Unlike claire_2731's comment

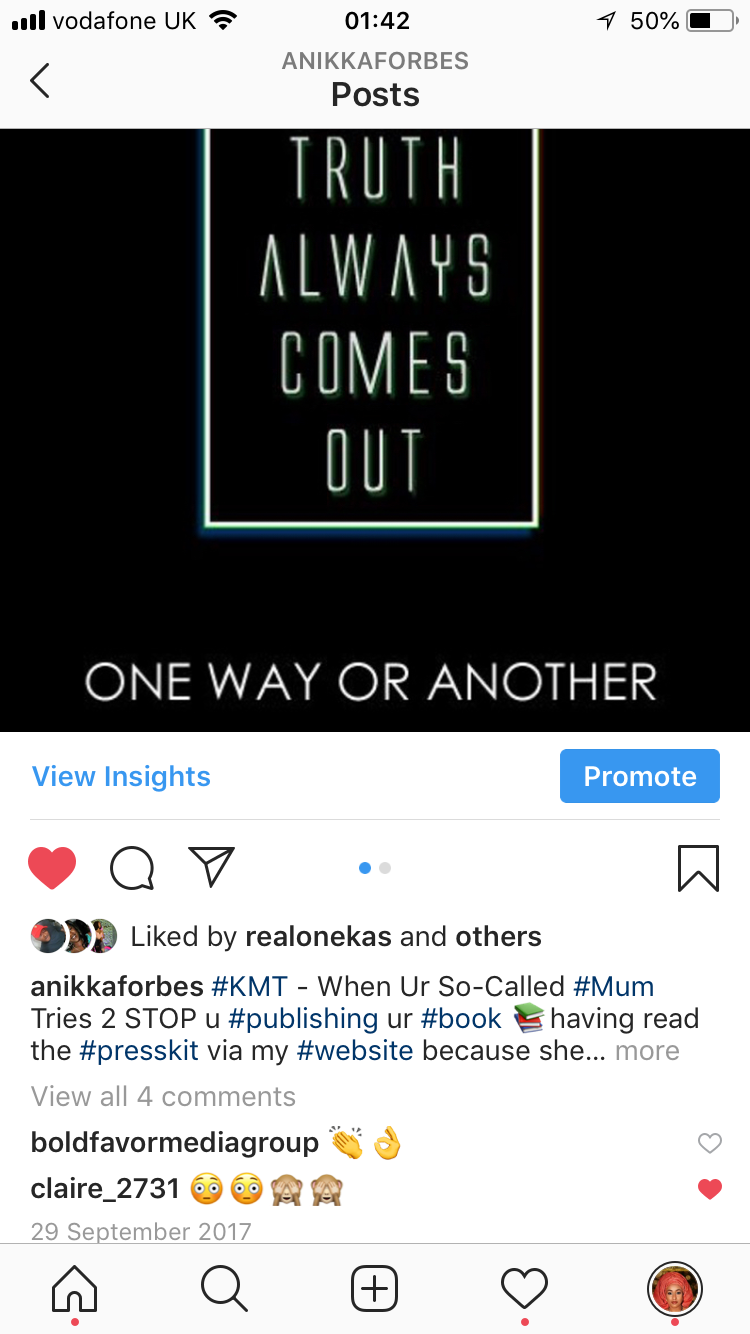click(x=709, y=1189)
